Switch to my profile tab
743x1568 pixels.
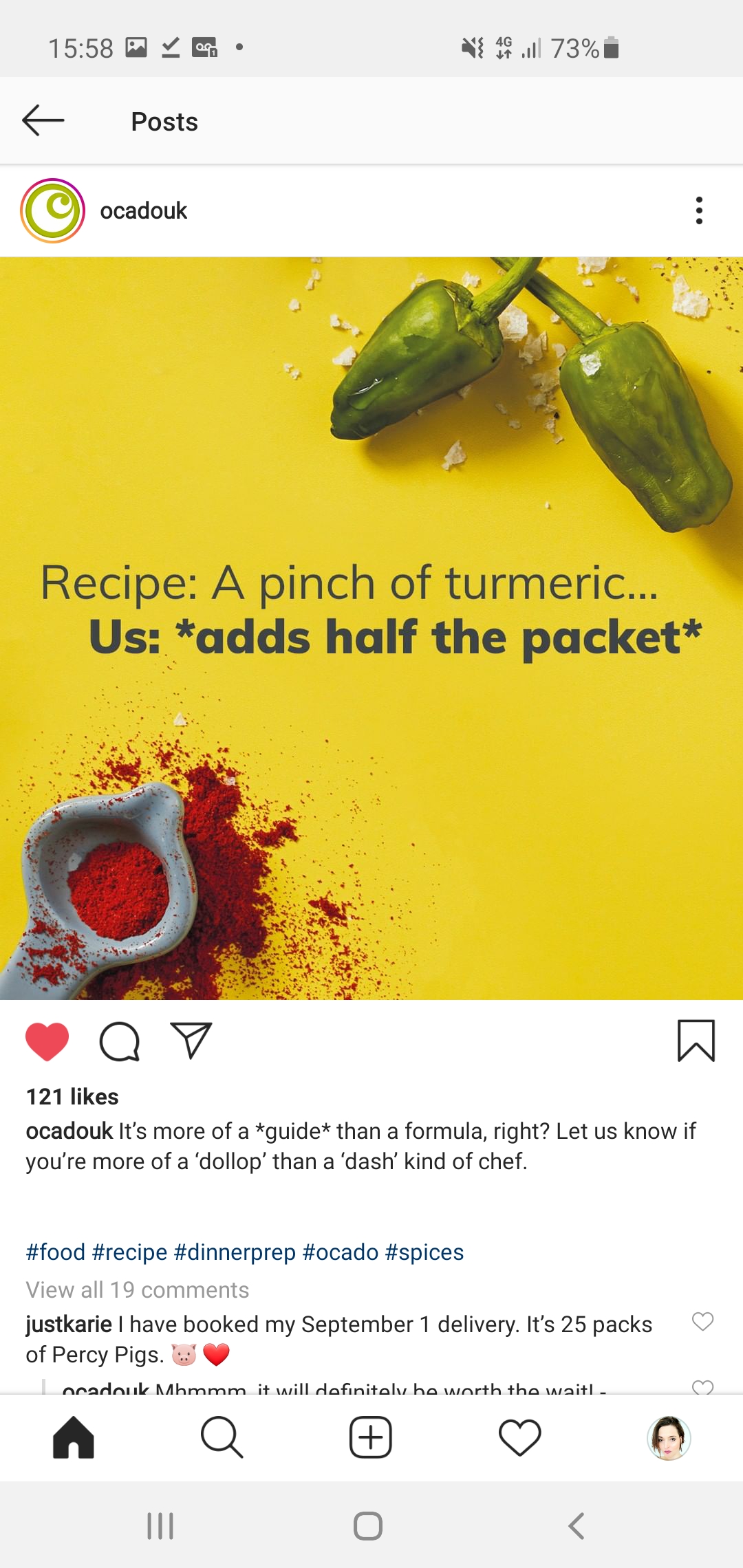coord(669,1437)
